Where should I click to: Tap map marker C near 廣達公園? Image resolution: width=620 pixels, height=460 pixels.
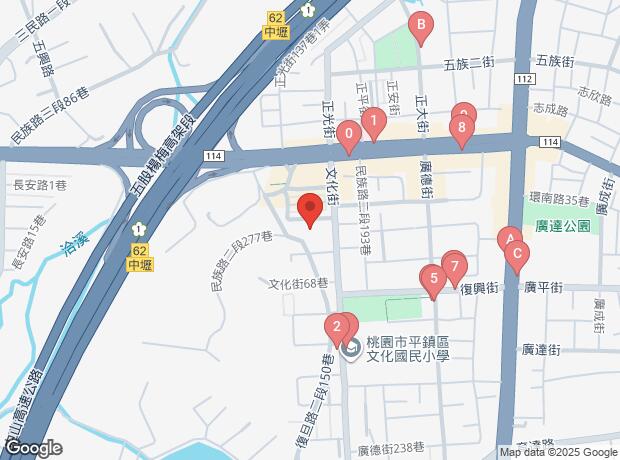517,256
